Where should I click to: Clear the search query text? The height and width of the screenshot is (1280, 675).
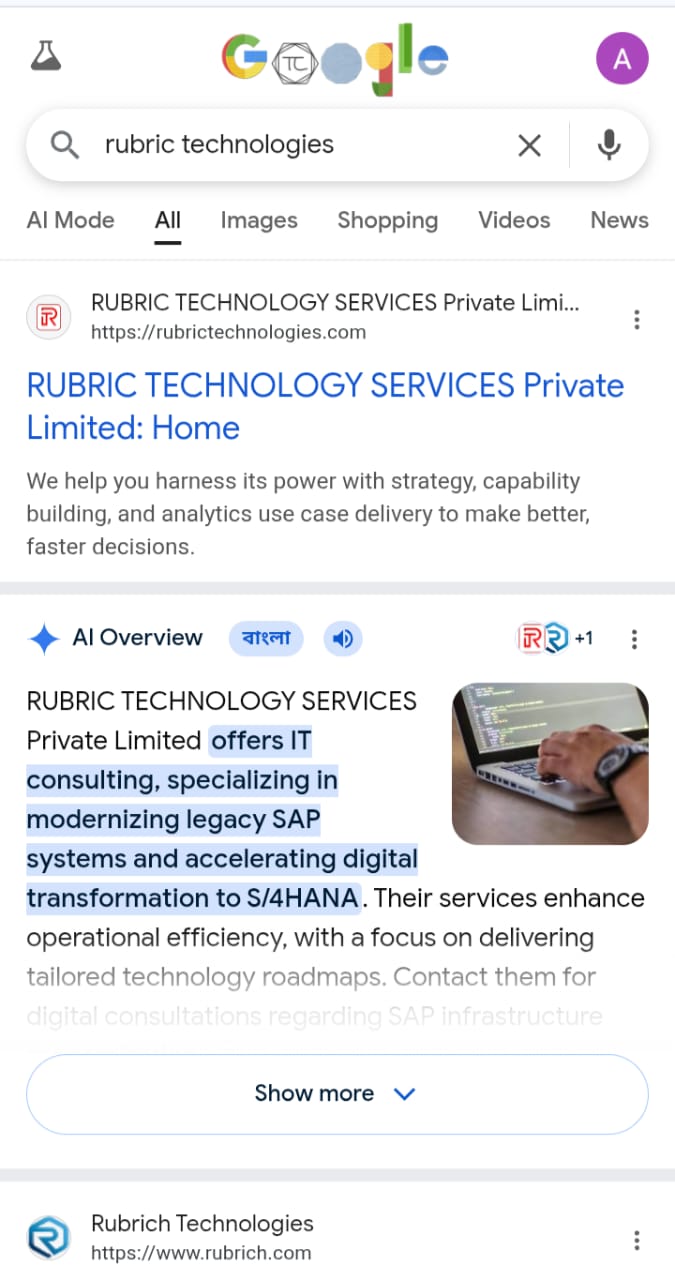click(x=529, y=146)
